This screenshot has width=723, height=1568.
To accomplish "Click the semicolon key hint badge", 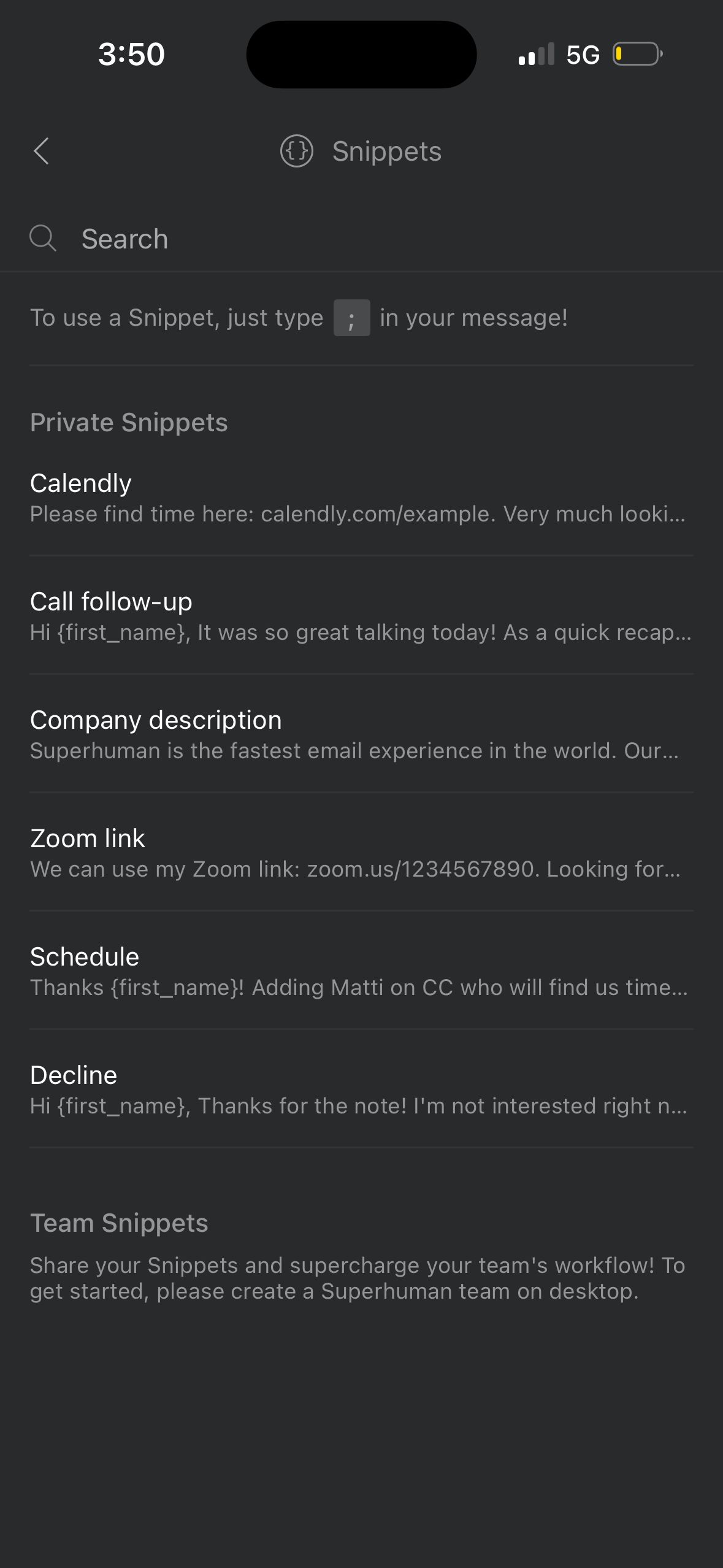I will 351,318.
